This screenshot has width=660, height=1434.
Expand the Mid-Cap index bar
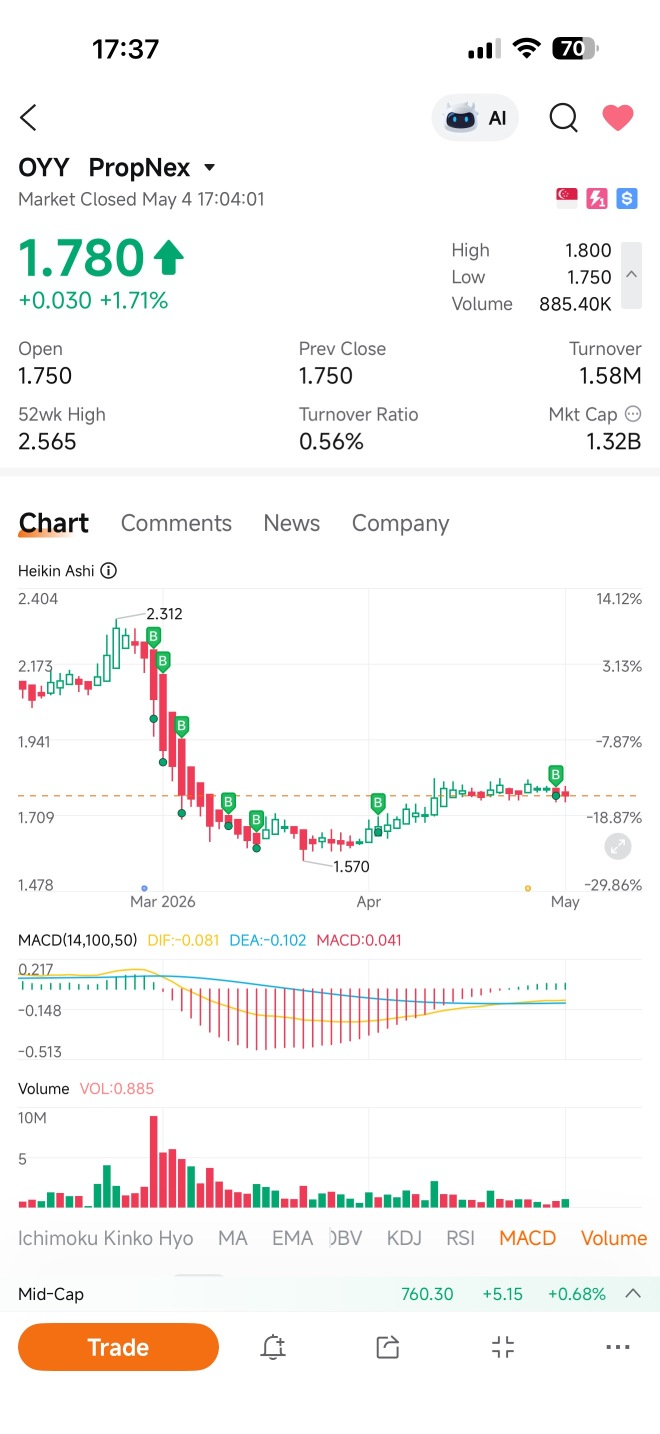coord(632,1294)
